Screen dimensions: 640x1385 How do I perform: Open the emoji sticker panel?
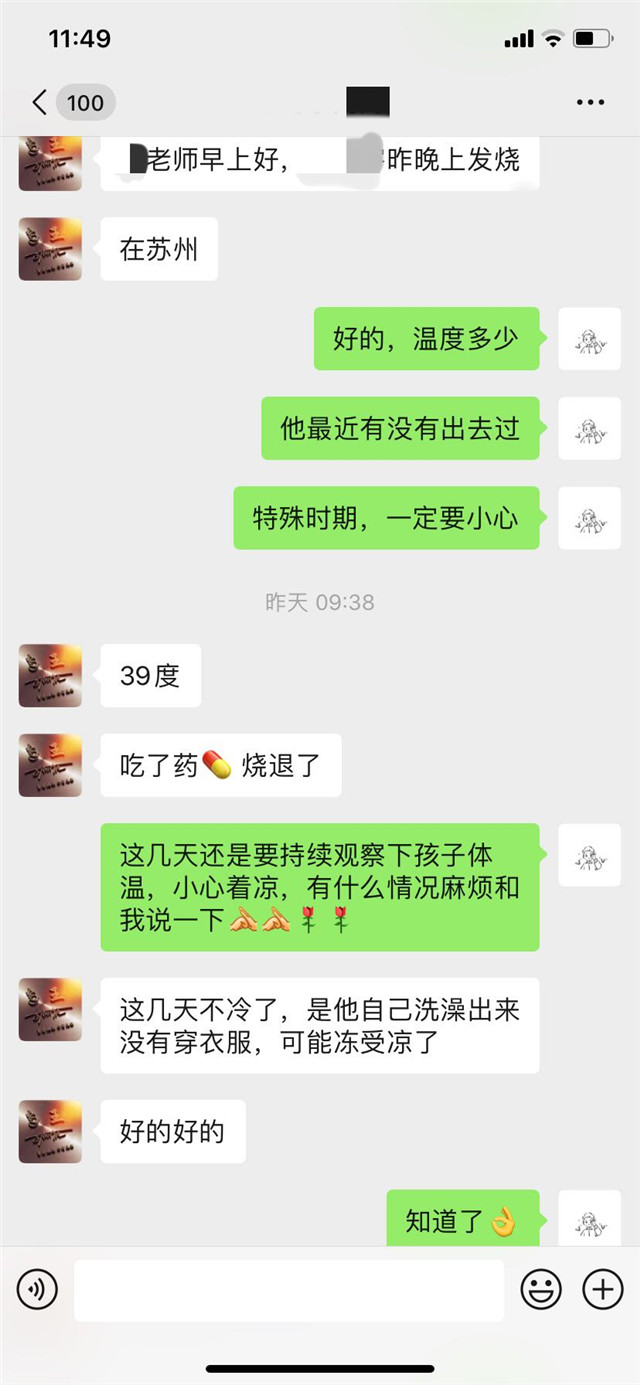[541, 1290]
